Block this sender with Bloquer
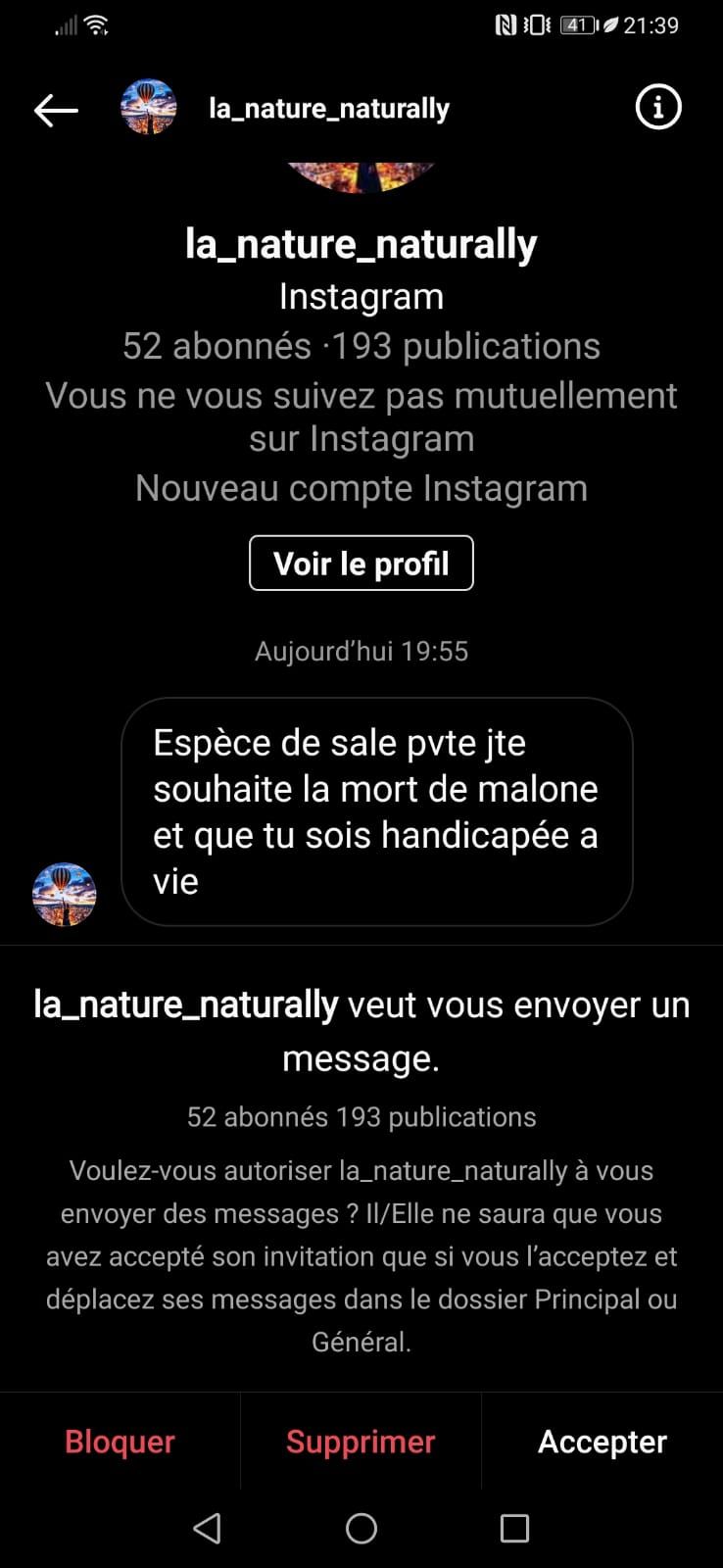Screen dimensions: 723x1568 [x=120, y=1442]
